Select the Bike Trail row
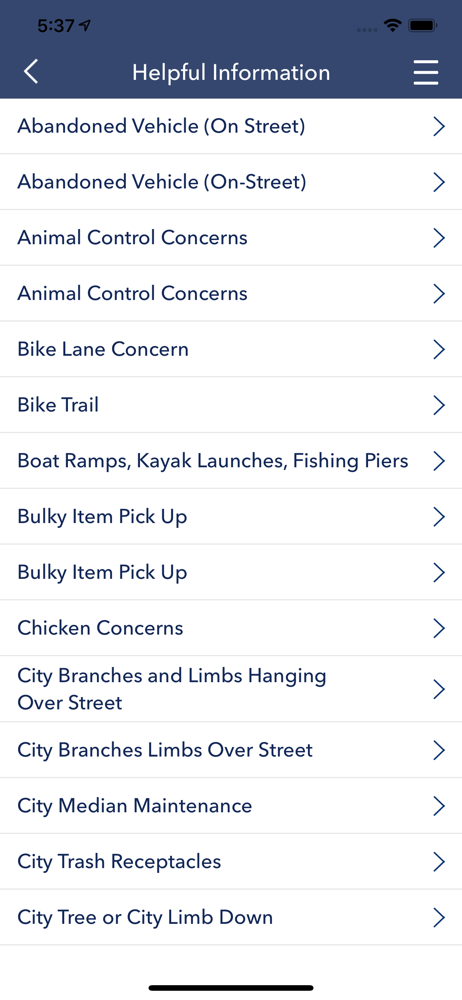The height and width of the screenshot is (1000, 462). click(231, 405)
